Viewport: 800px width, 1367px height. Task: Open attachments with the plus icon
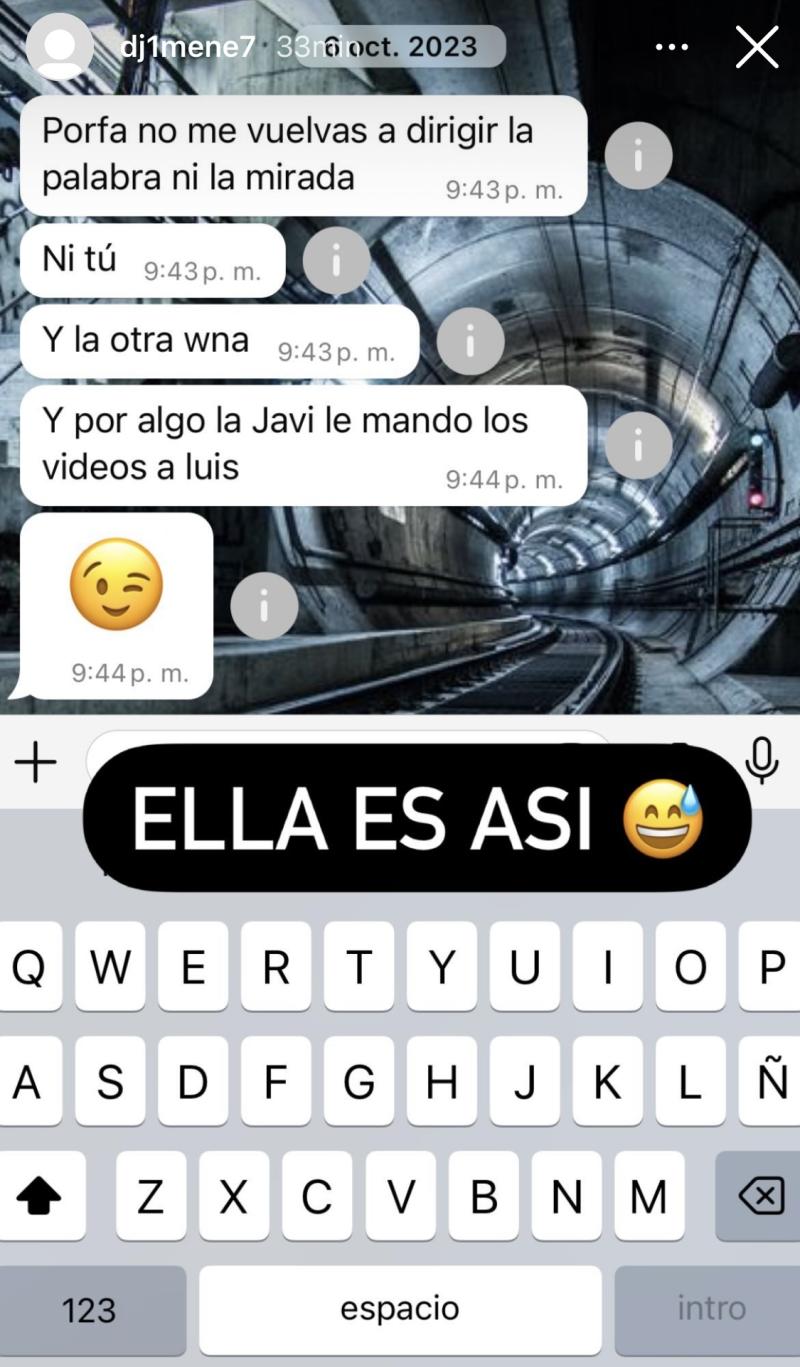click(x=37, y=761)
